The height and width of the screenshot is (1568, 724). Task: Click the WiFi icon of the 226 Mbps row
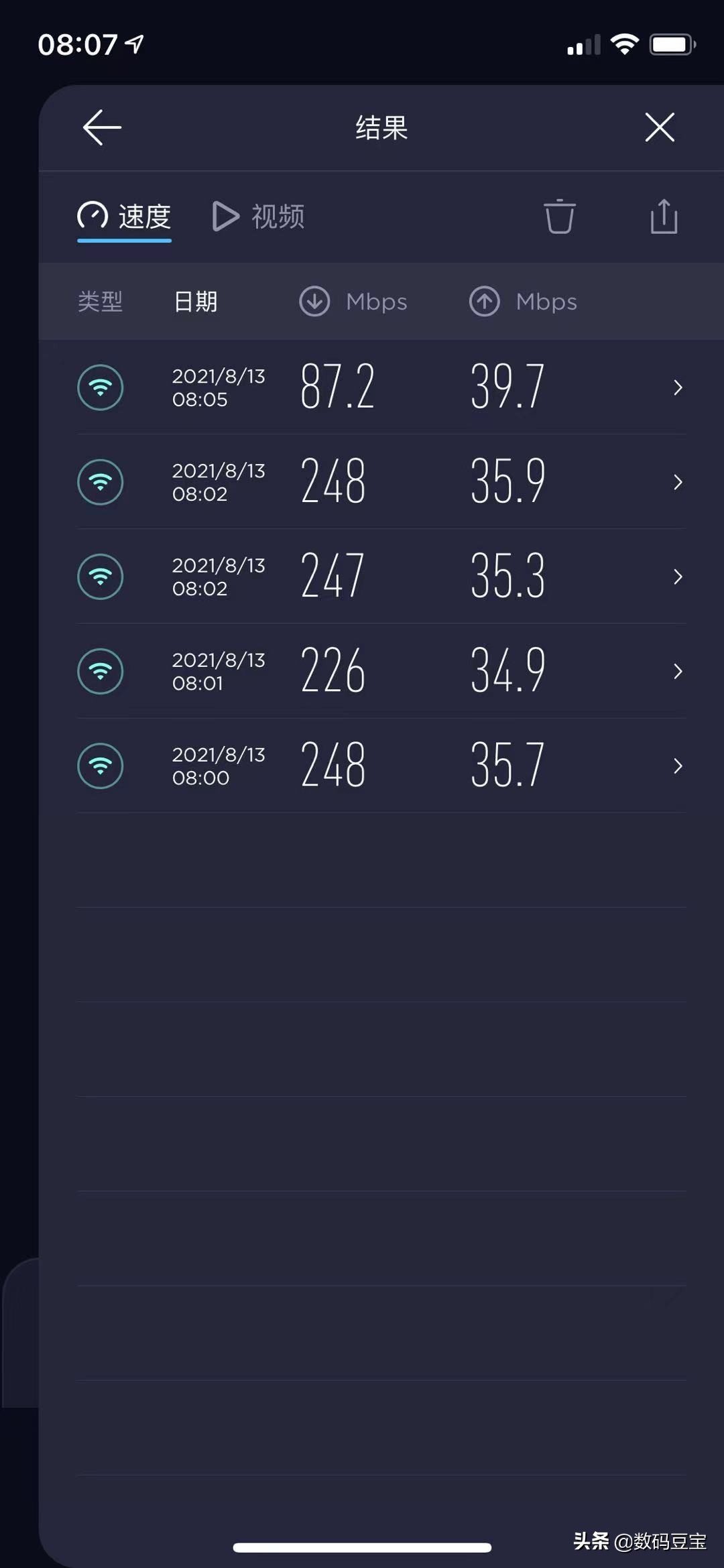pos(101,670)
